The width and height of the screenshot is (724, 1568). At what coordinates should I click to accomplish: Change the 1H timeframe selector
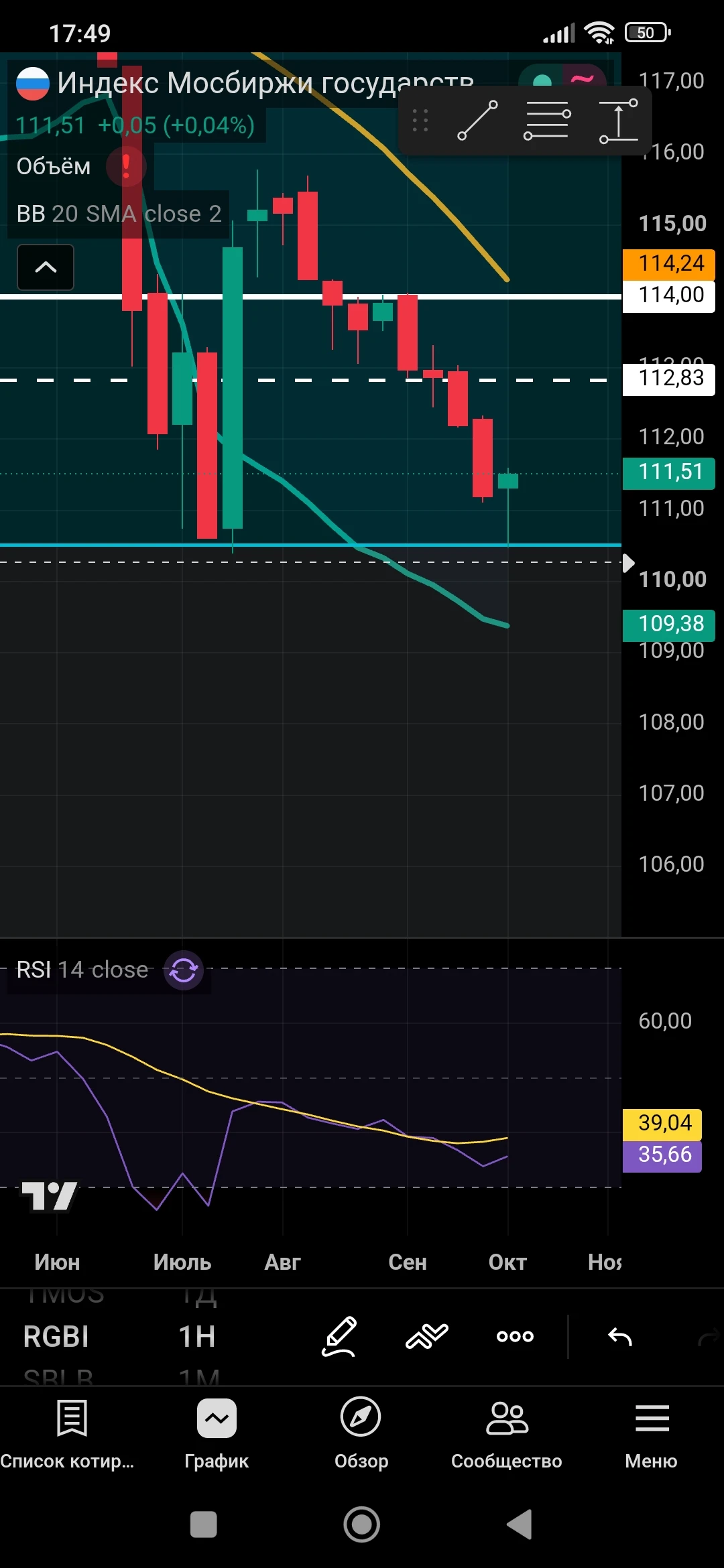point(197,1336)
